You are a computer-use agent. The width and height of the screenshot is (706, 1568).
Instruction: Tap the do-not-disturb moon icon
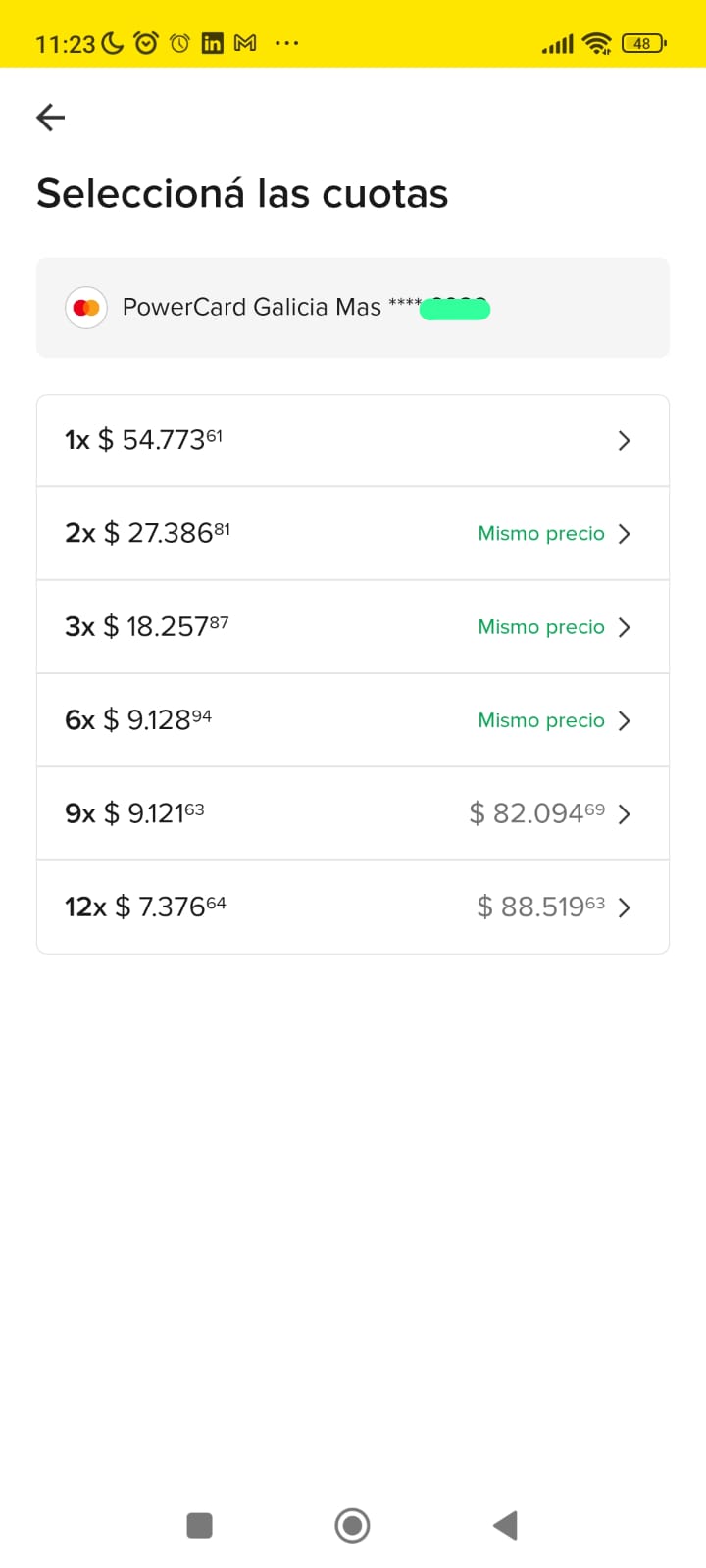[111, 42]
